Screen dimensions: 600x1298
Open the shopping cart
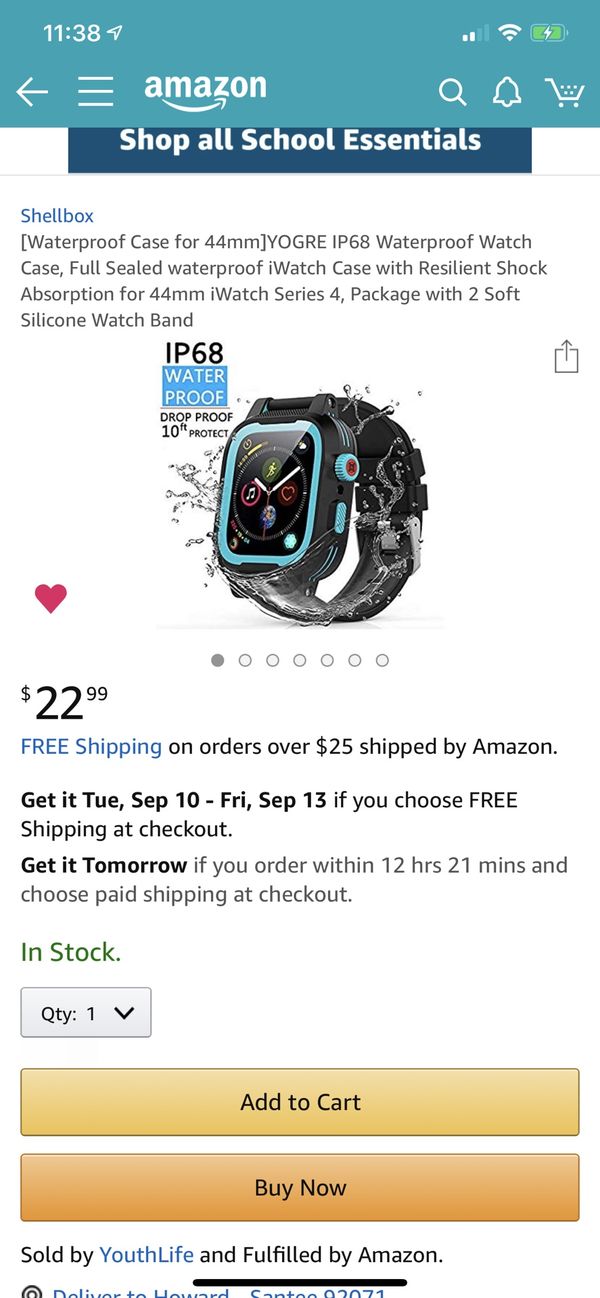[x=564, y=93]
